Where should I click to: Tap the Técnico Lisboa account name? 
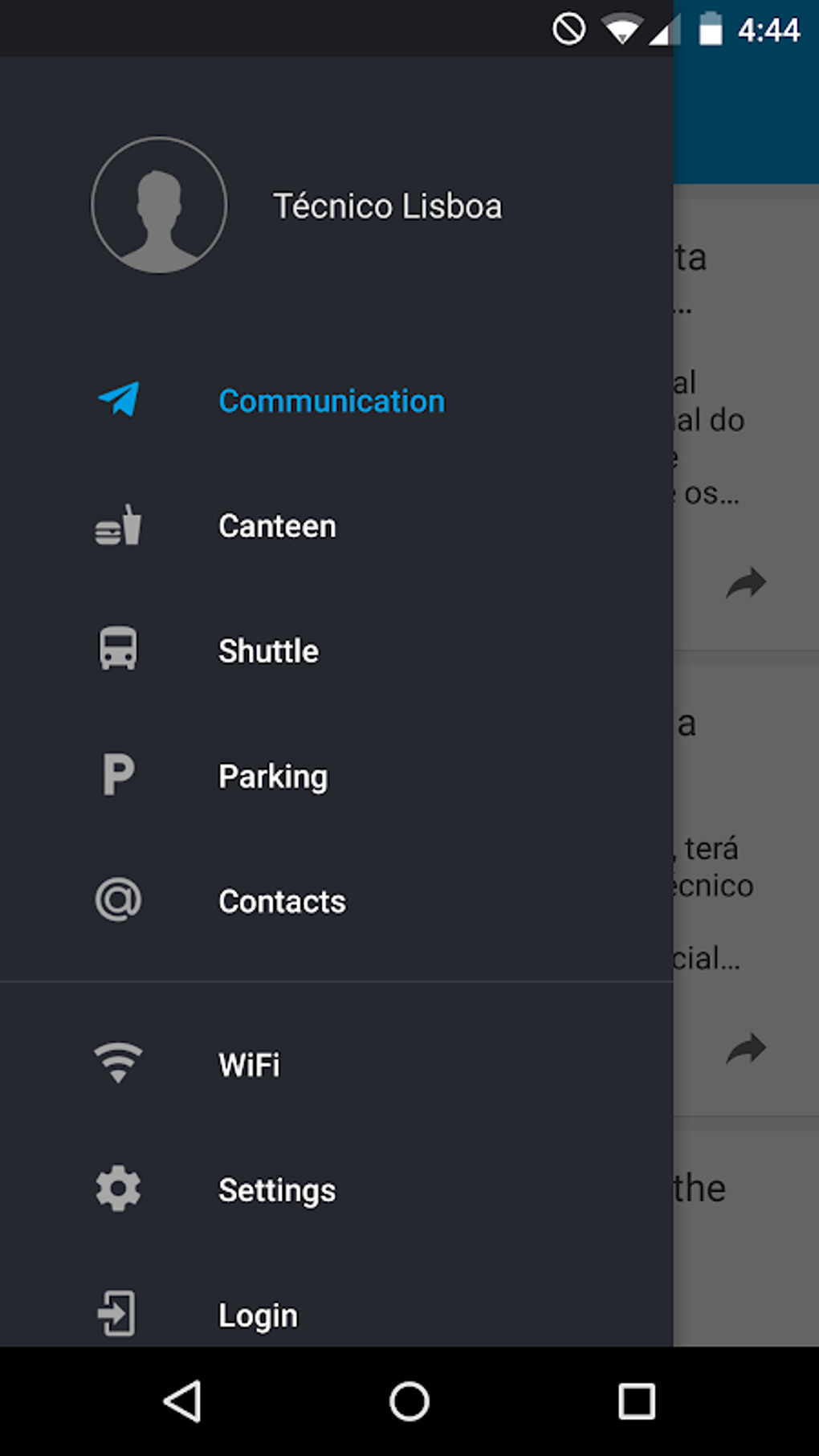pos(389,205)
